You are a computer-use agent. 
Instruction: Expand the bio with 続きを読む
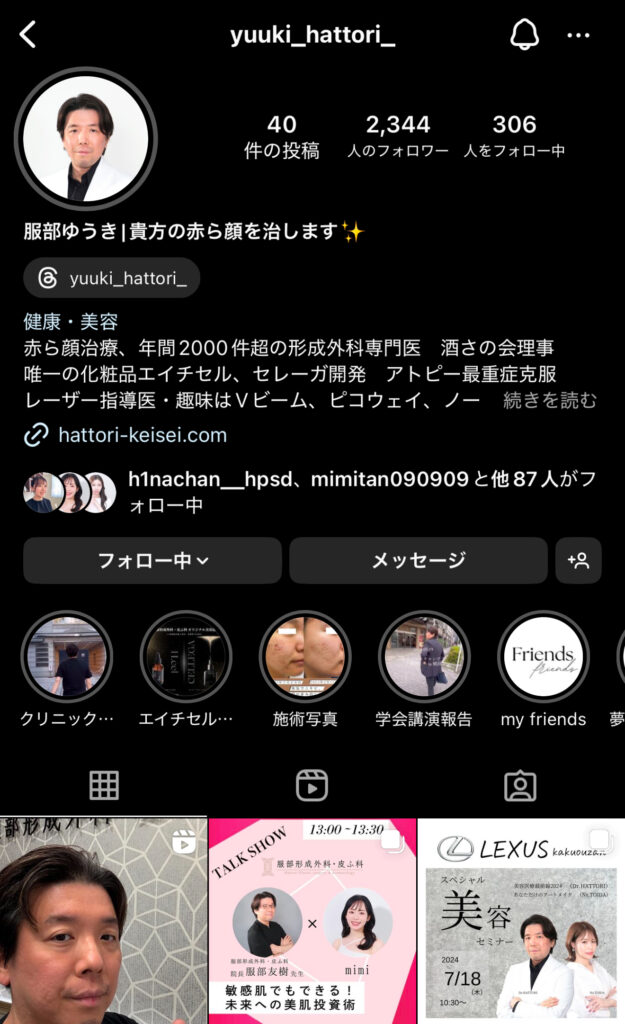pos(550,401)
